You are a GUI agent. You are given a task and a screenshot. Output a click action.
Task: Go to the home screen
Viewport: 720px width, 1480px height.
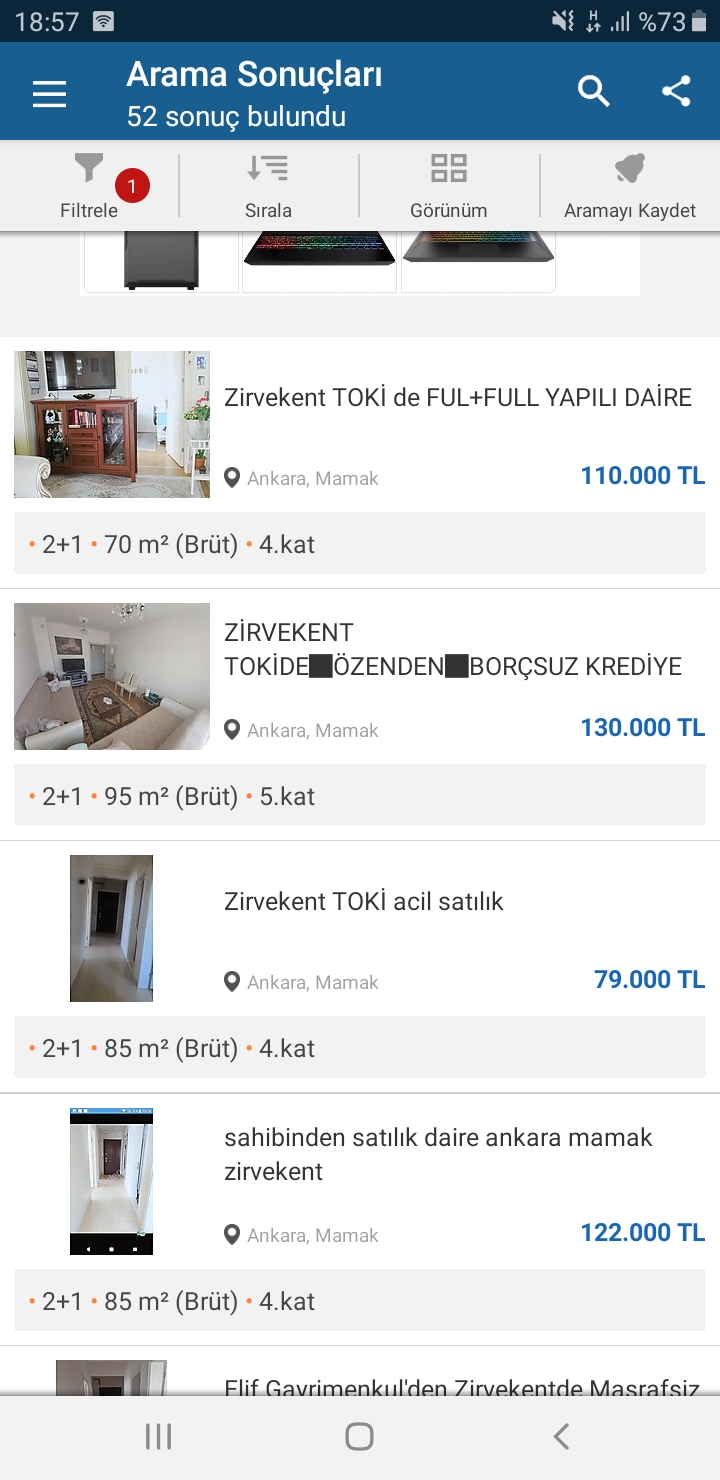[359, 1437]
